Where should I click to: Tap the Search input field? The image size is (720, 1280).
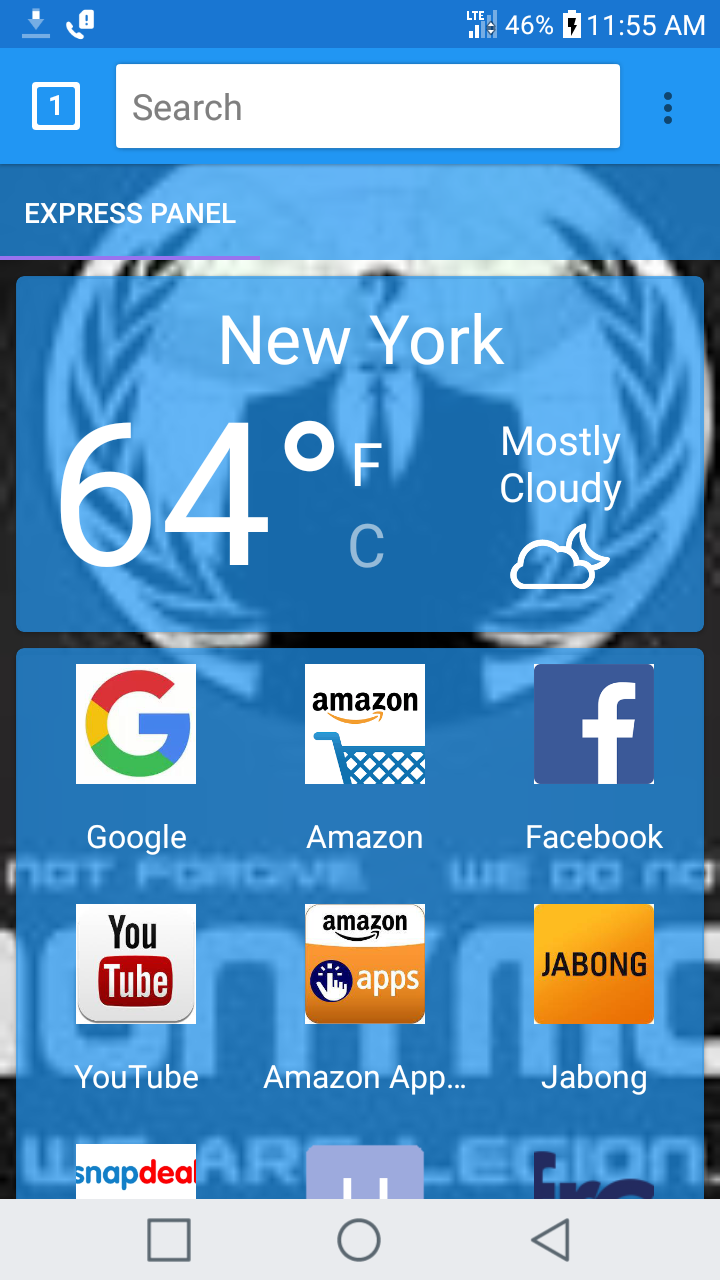point(368,106)
